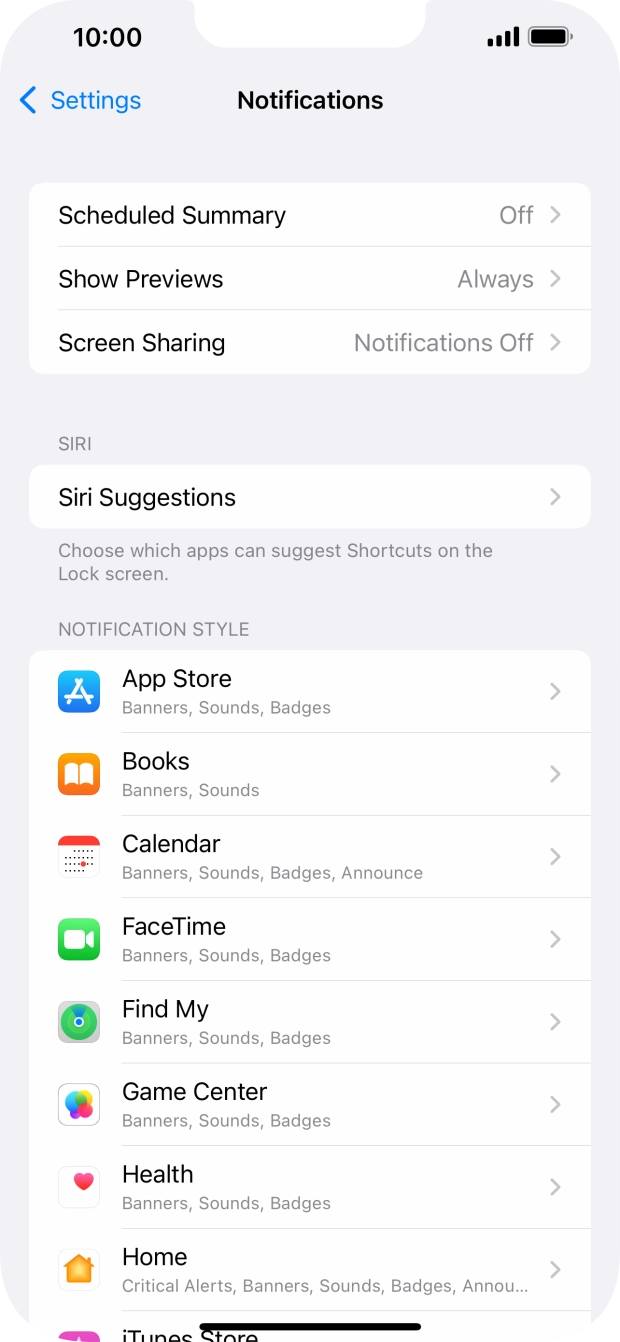This screenshot has width=620, height=1342.
Task: Open Show Previews options
Action: click(309, 279)
